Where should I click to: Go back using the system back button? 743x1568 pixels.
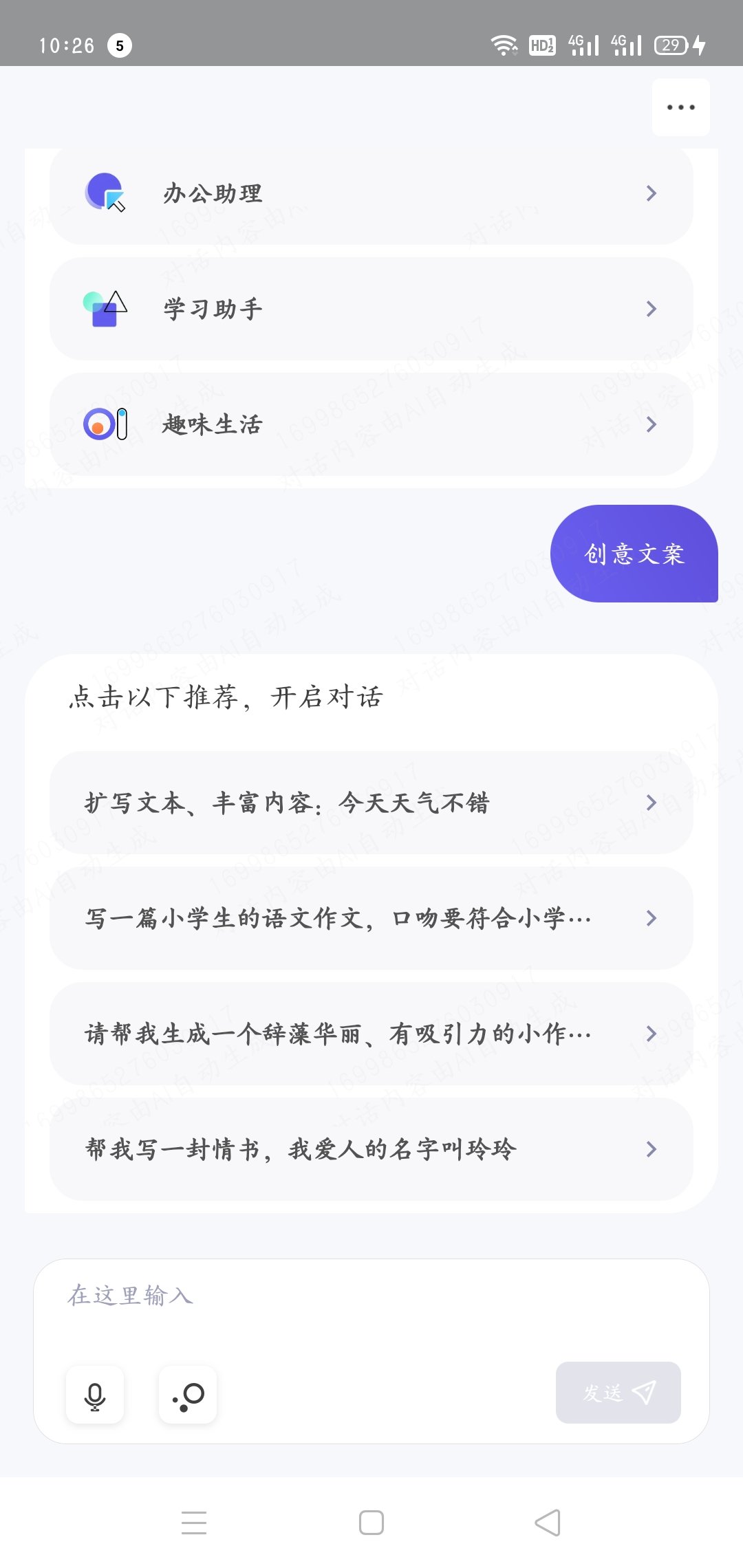(548, 1523)
